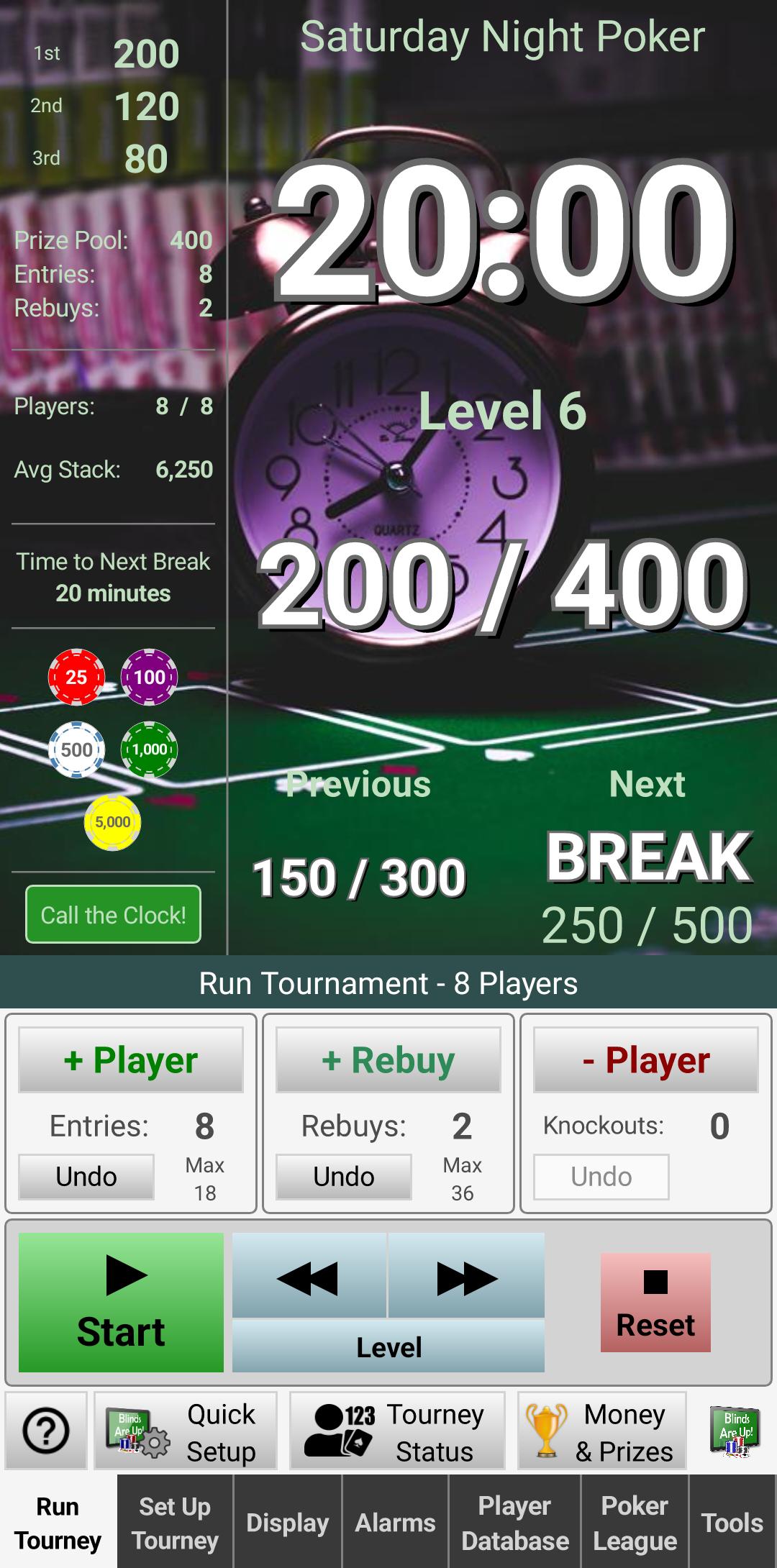Add an entry with + Player
777x1568 pixels.
pos(131,1060)
